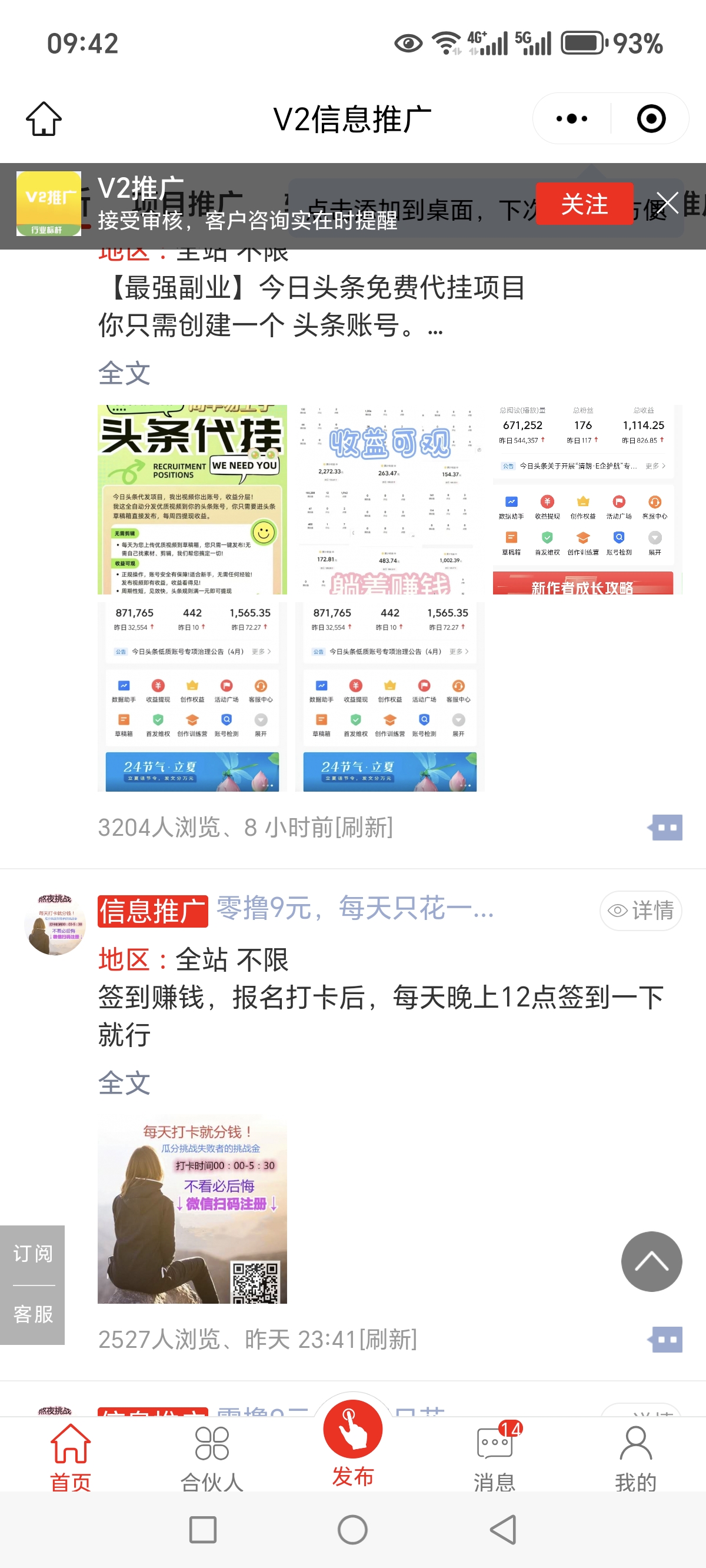Viewport: 706px width, 1568px height.
Task: Expand 全文 of the 签到赚钱 post
Action: [x=124, y=1082]
